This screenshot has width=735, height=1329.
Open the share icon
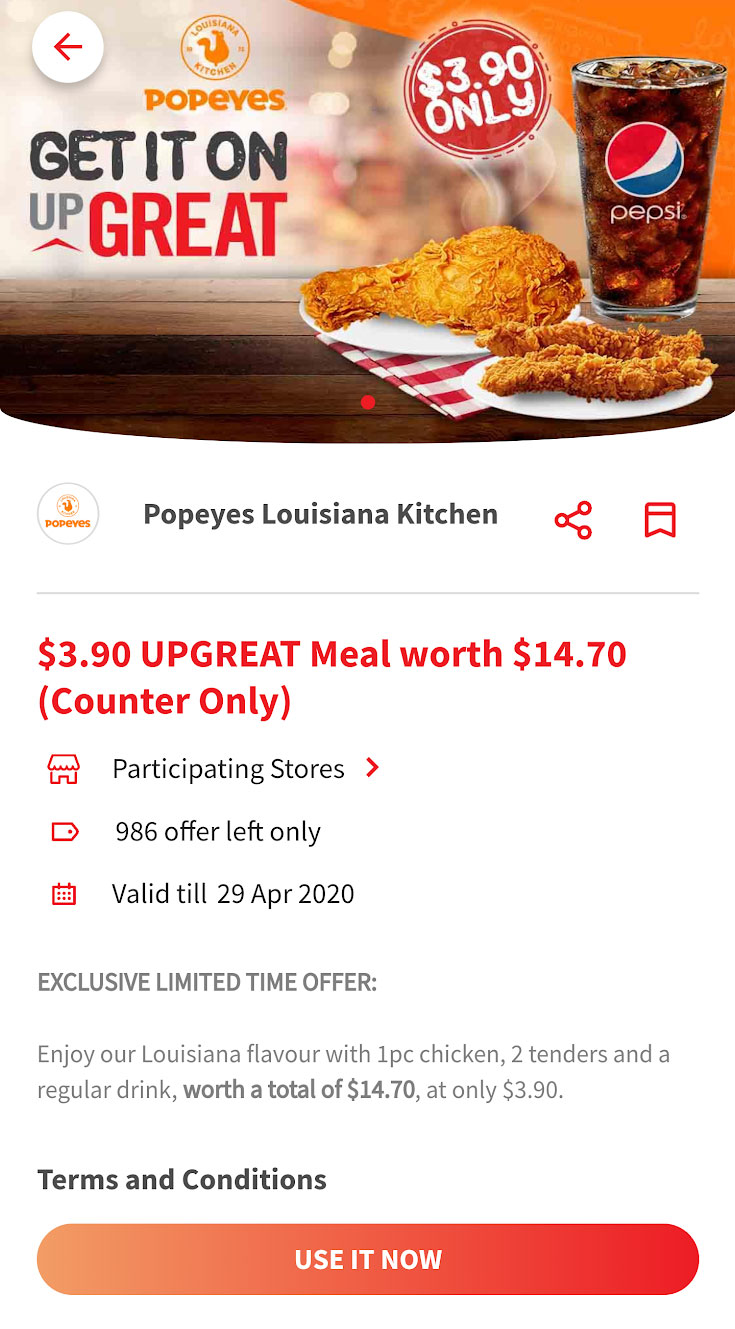[572, 518]
